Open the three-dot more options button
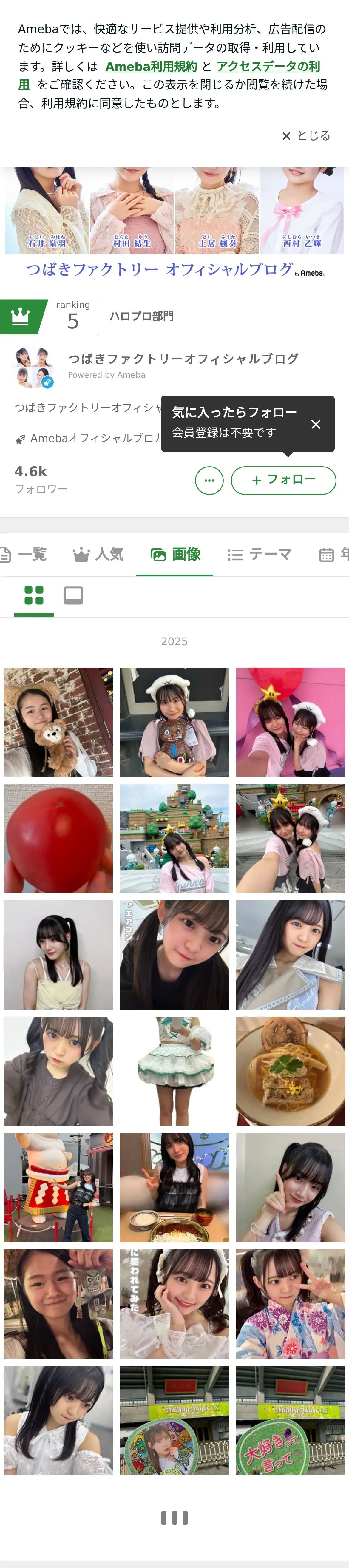This screenshot has height=1568, width=349. [x=209, y=480]
